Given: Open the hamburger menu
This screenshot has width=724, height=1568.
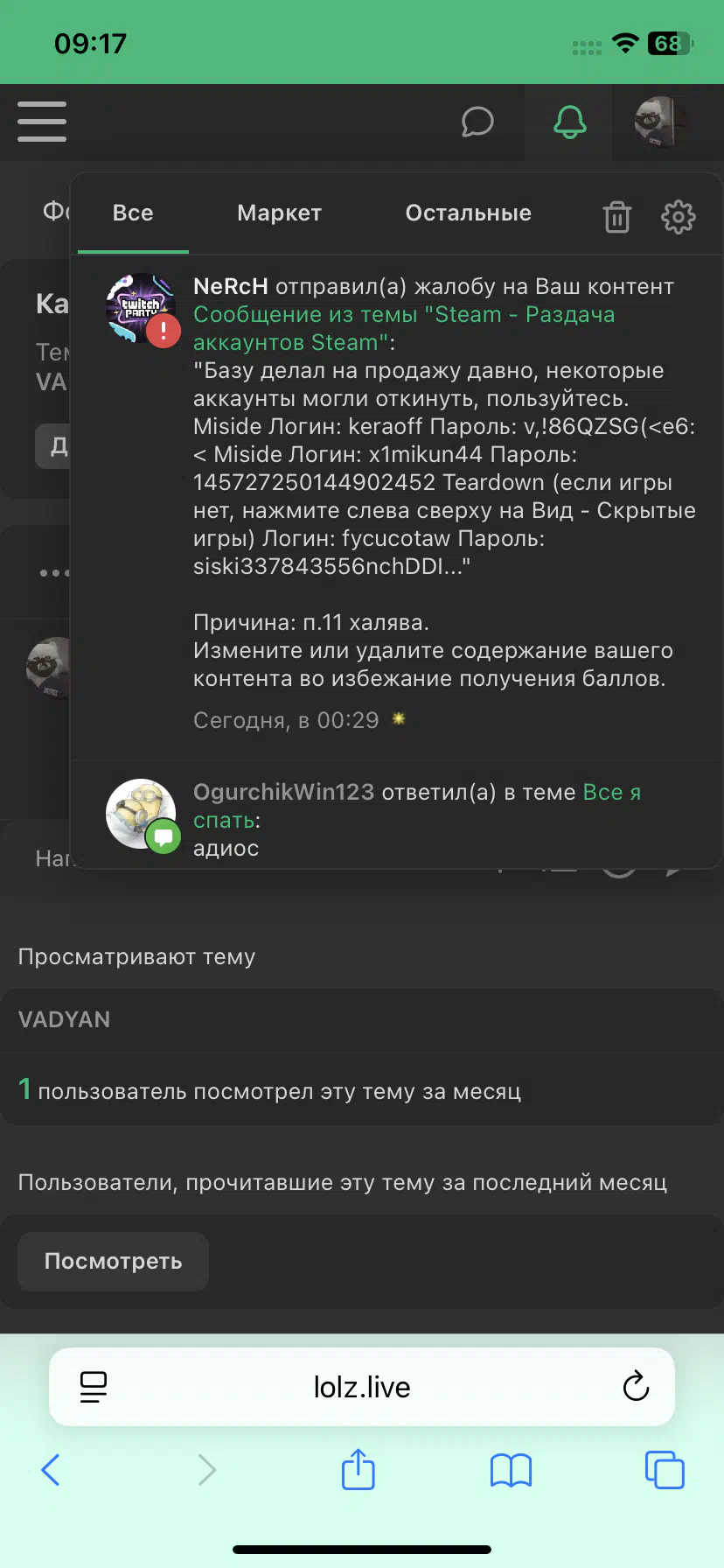Looking at the screenshot, I should point(42,122).
